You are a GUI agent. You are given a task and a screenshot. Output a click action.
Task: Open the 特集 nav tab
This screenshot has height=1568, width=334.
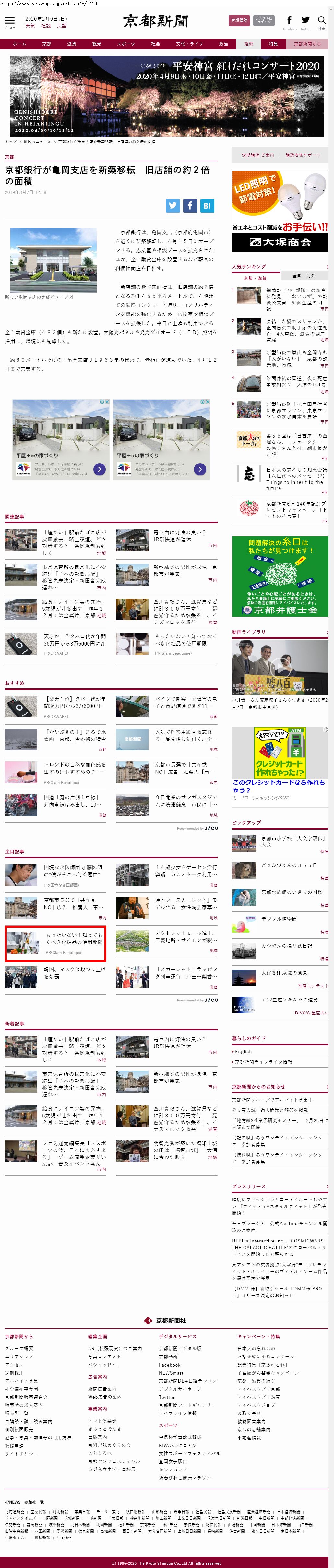(273, 44)
